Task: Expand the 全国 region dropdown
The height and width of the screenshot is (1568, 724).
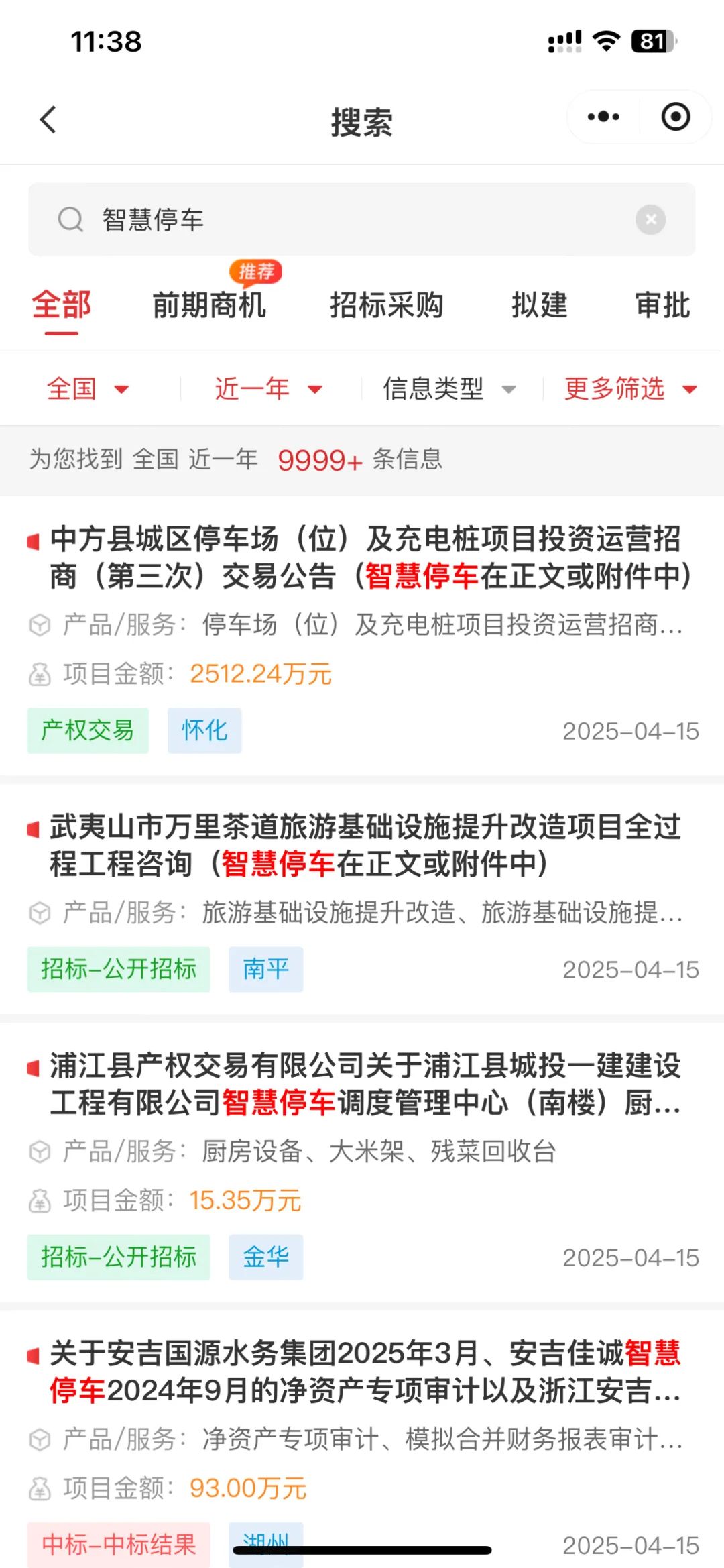Action: pos(88,388)
